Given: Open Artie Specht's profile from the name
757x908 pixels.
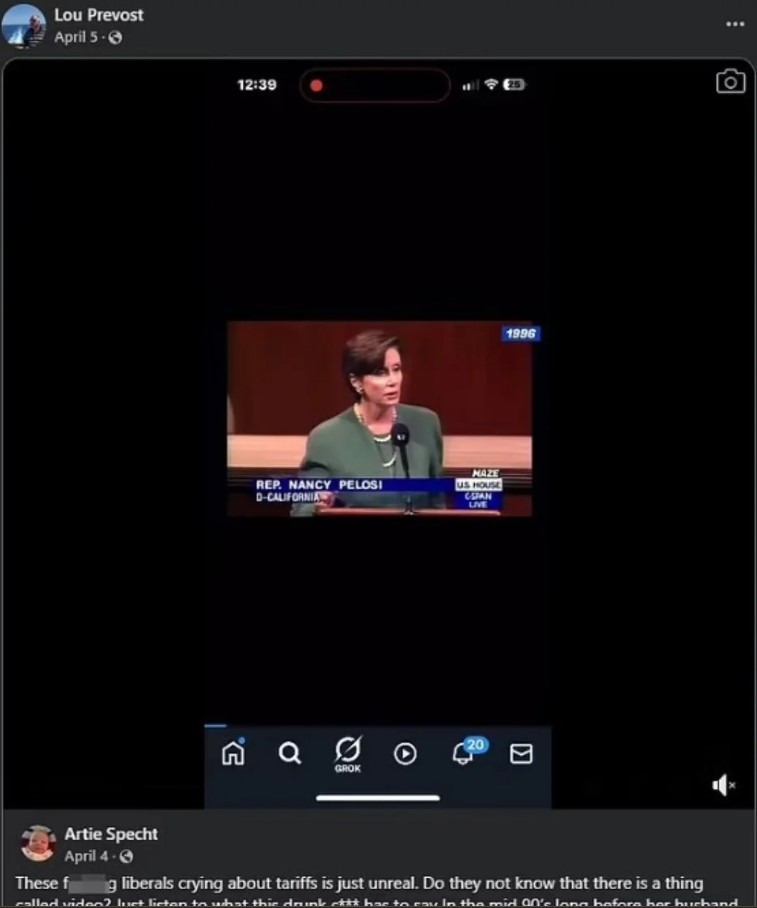Looking at the screenshot, I should (x=111, y=833).
